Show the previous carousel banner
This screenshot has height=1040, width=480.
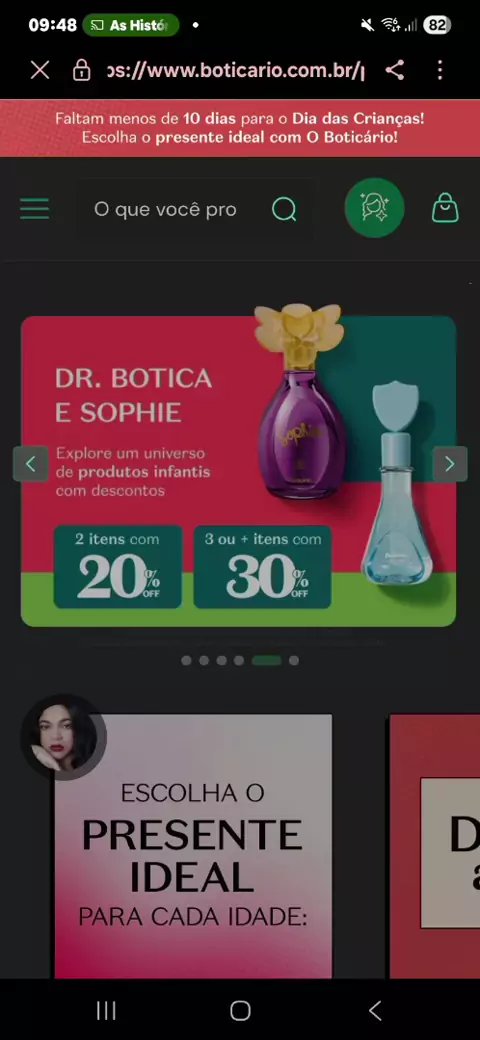point(30,464)
